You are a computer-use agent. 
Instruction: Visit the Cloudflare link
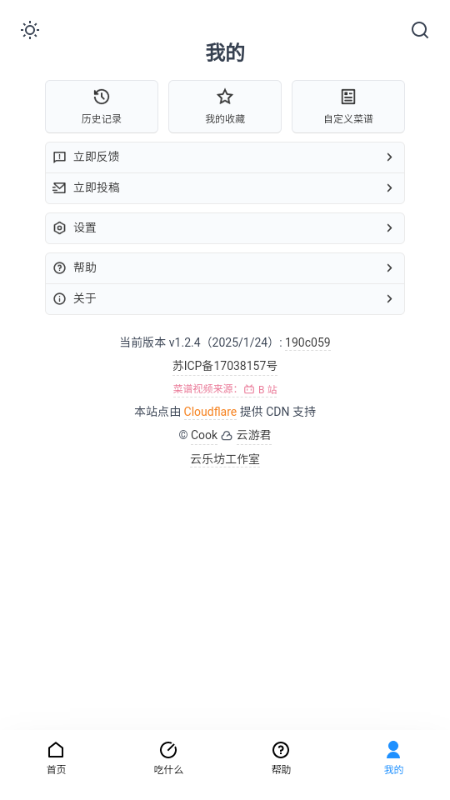coord(210,412)
